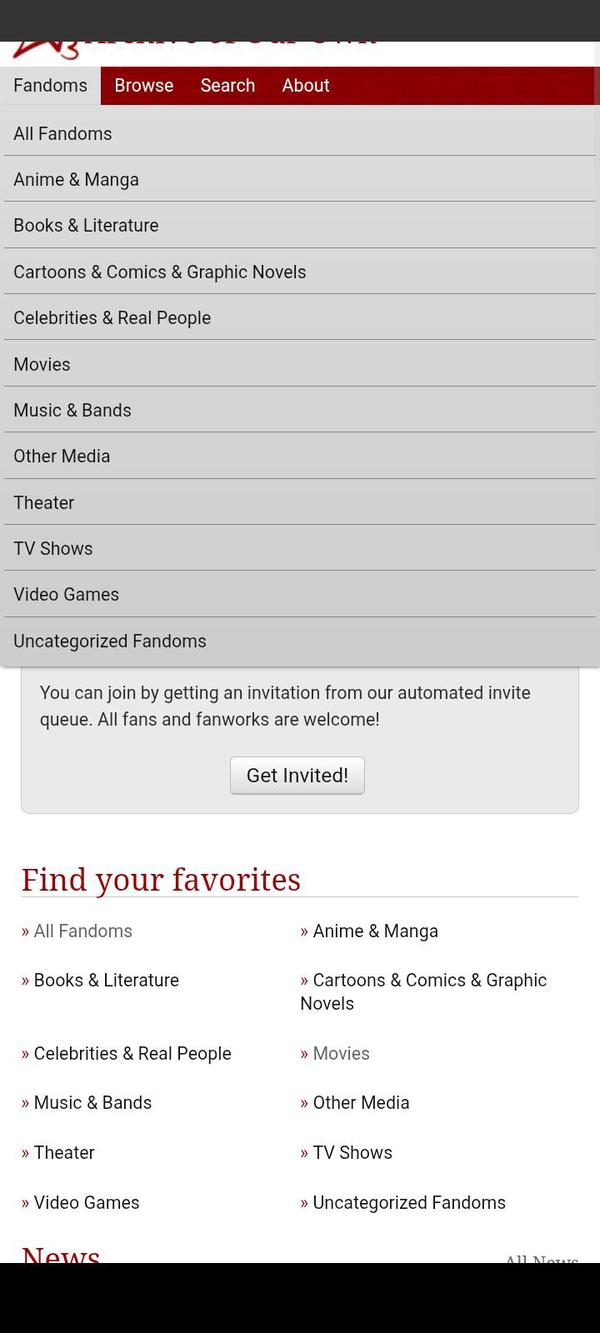This screenshot has width=600, height=1333.
Task: Open Video Games link under Find your favorites
Action: pos(86,1203)
